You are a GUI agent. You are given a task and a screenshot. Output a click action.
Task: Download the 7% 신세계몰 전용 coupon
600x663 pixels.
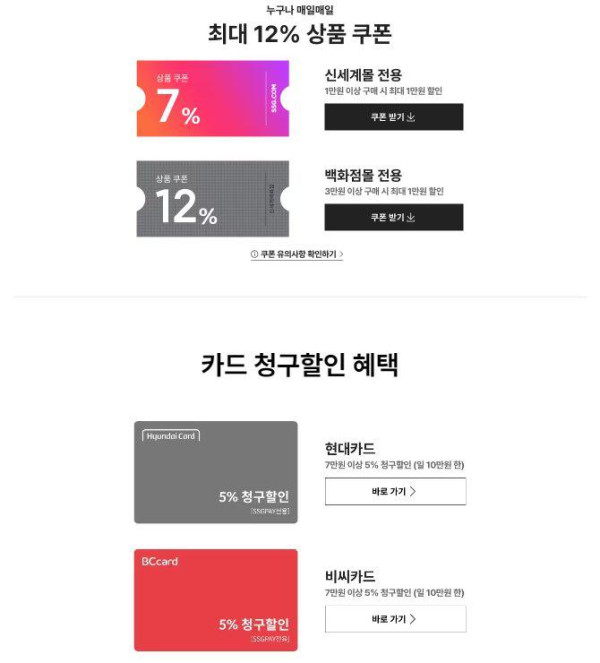point(393,117)
